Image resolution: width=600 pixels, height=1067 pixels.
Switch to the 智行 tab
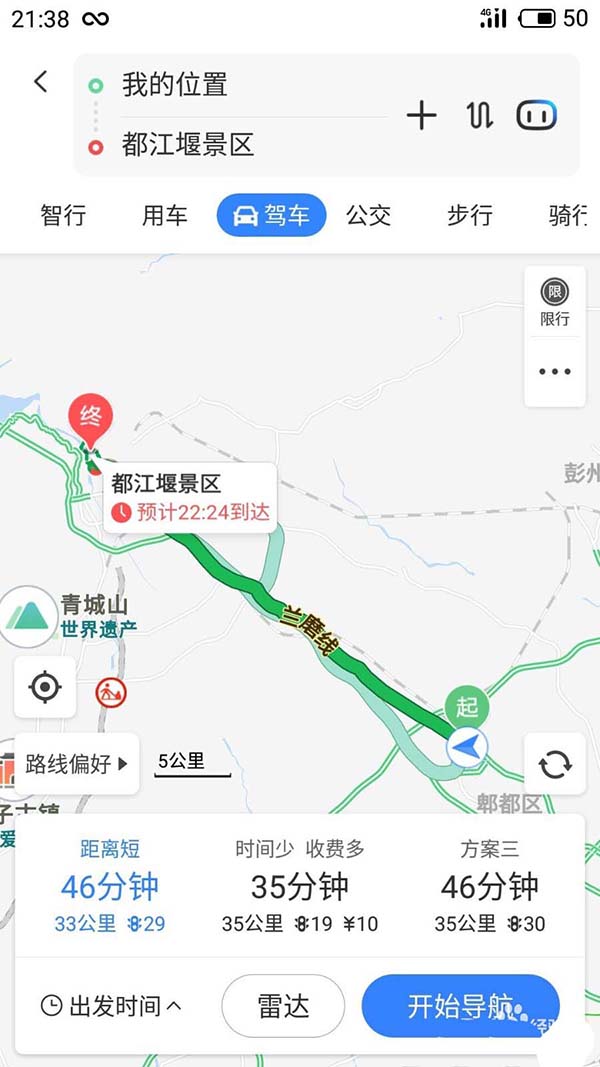pyautogui.click(x=63, y=215)
